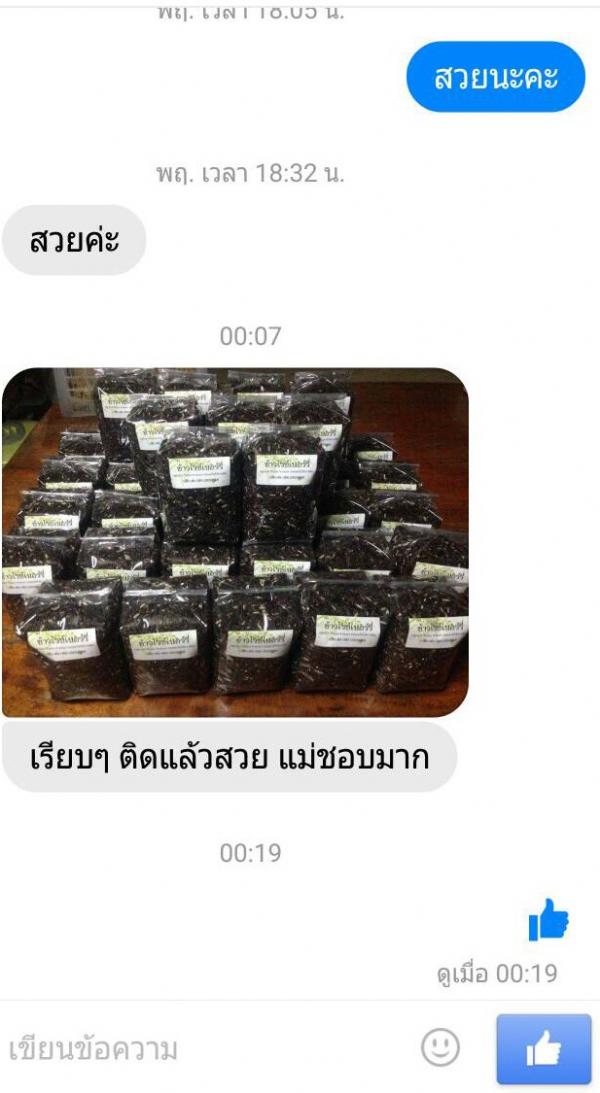Open the photo of packaged rice bags
600x1093 pixels.
coord(235,542)
